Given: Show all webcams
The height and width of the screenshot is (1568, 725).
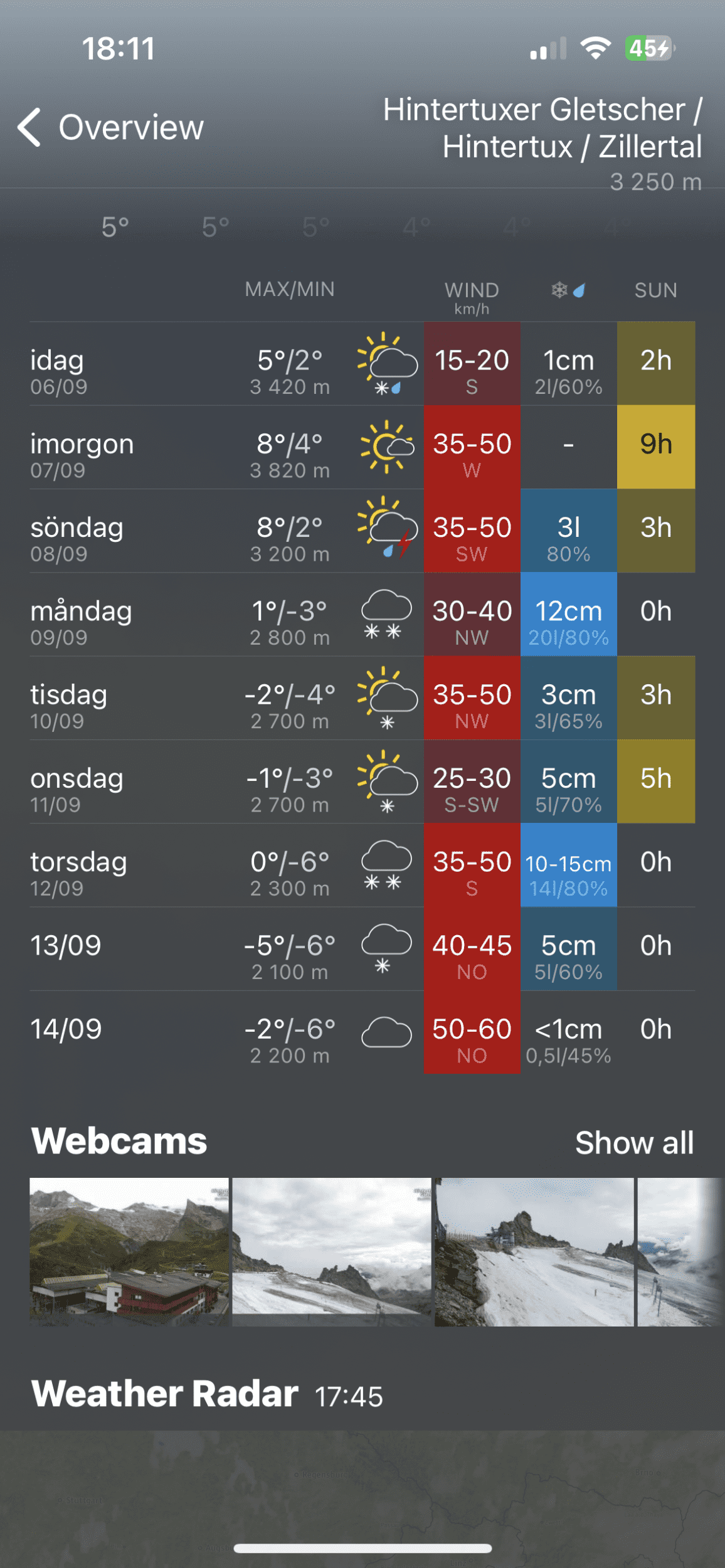Looking at the screenshot, I should (x=633, y=1143).
